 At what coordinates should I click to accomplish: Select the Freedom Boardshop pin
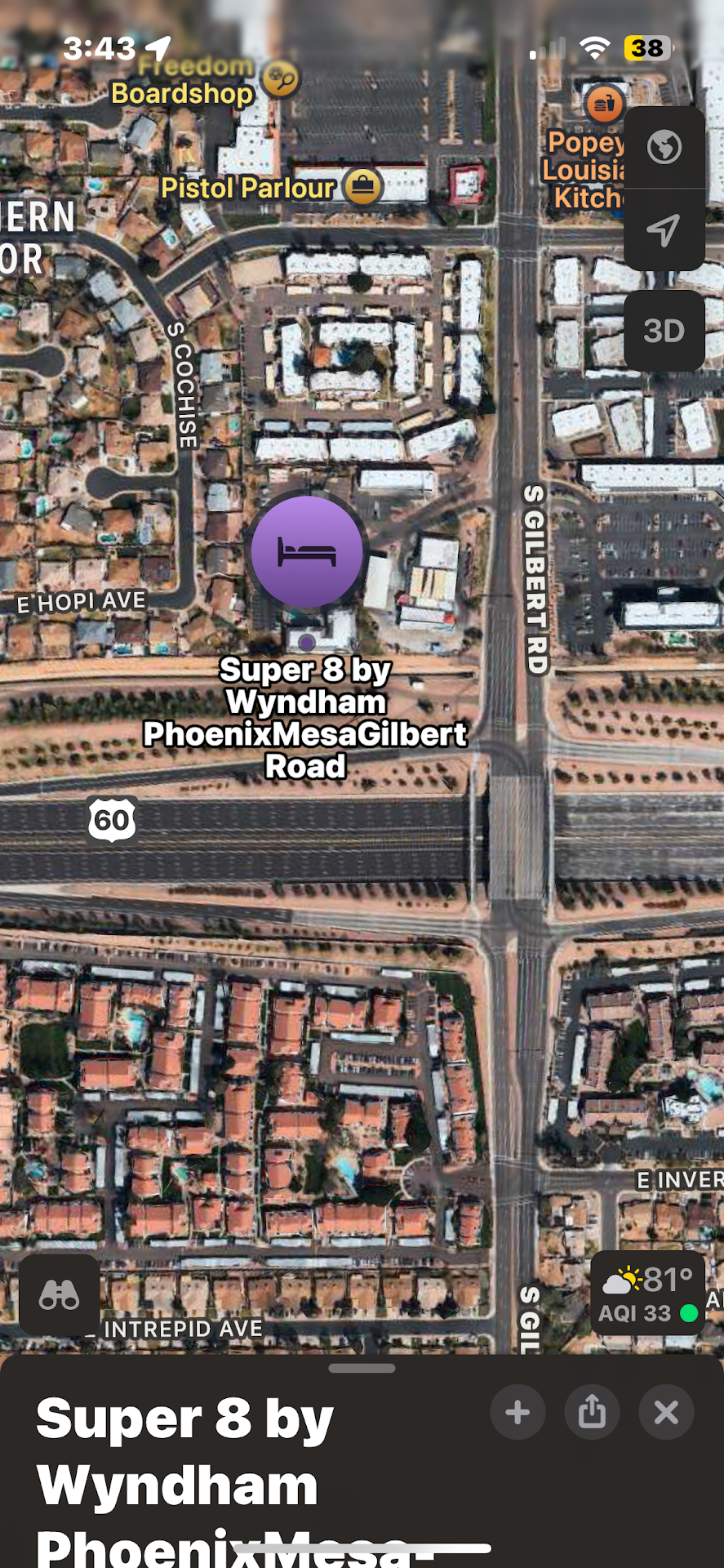tap(281, 79)
